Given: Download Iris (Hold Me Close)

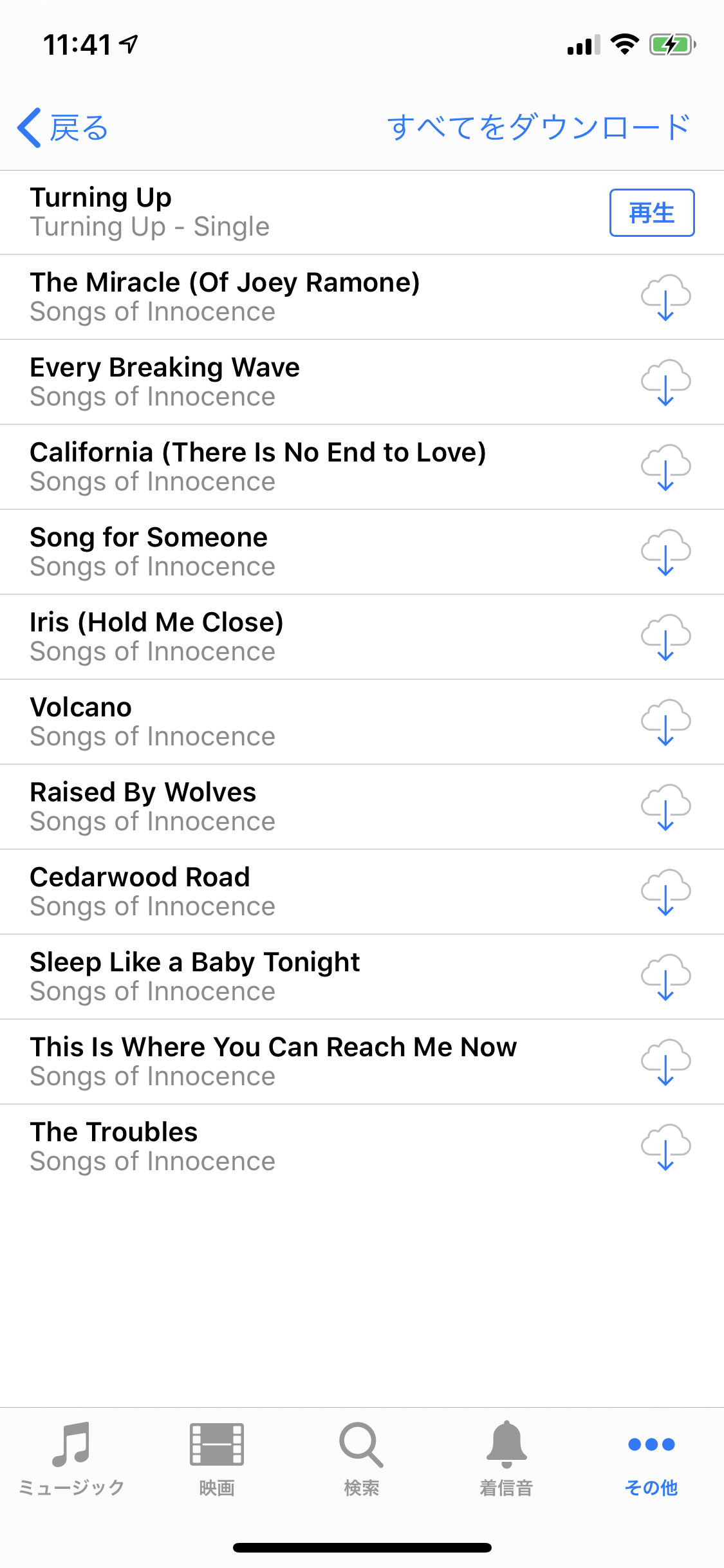Looking at the screenshot, I should coord(665,637).
